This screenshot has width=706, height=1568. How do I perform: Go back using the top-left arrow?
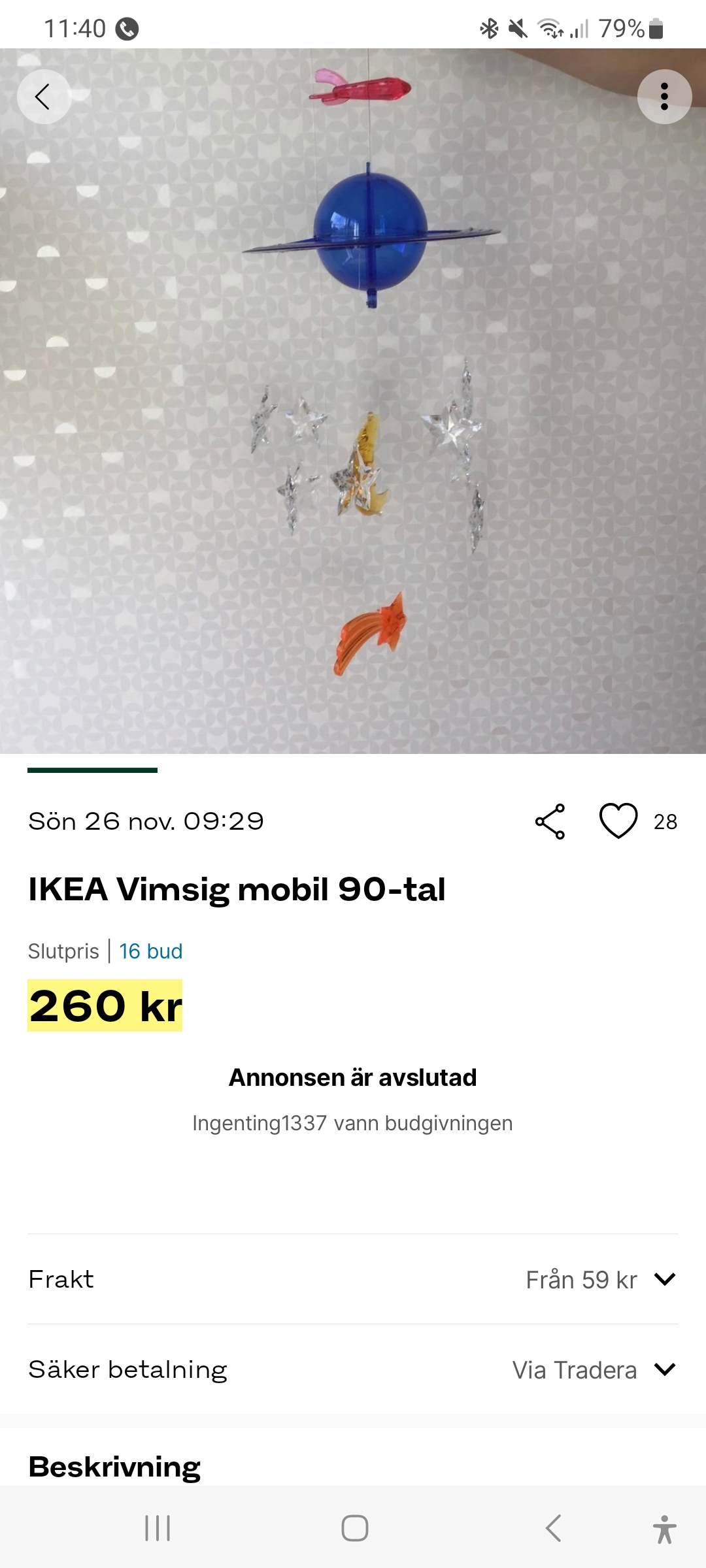pos(43,97)
